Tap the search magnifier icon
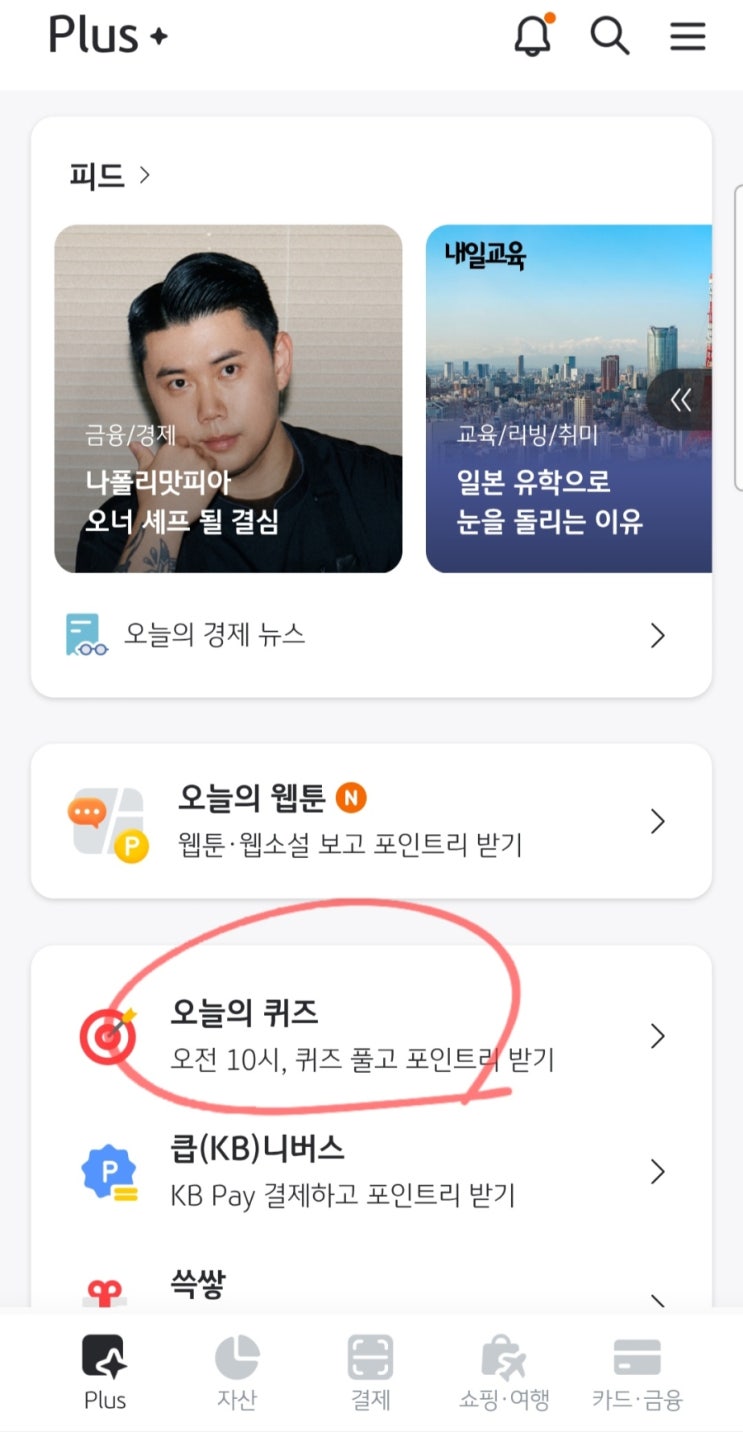The height and width of the screenshot is (1432, 743). (609, 37)
